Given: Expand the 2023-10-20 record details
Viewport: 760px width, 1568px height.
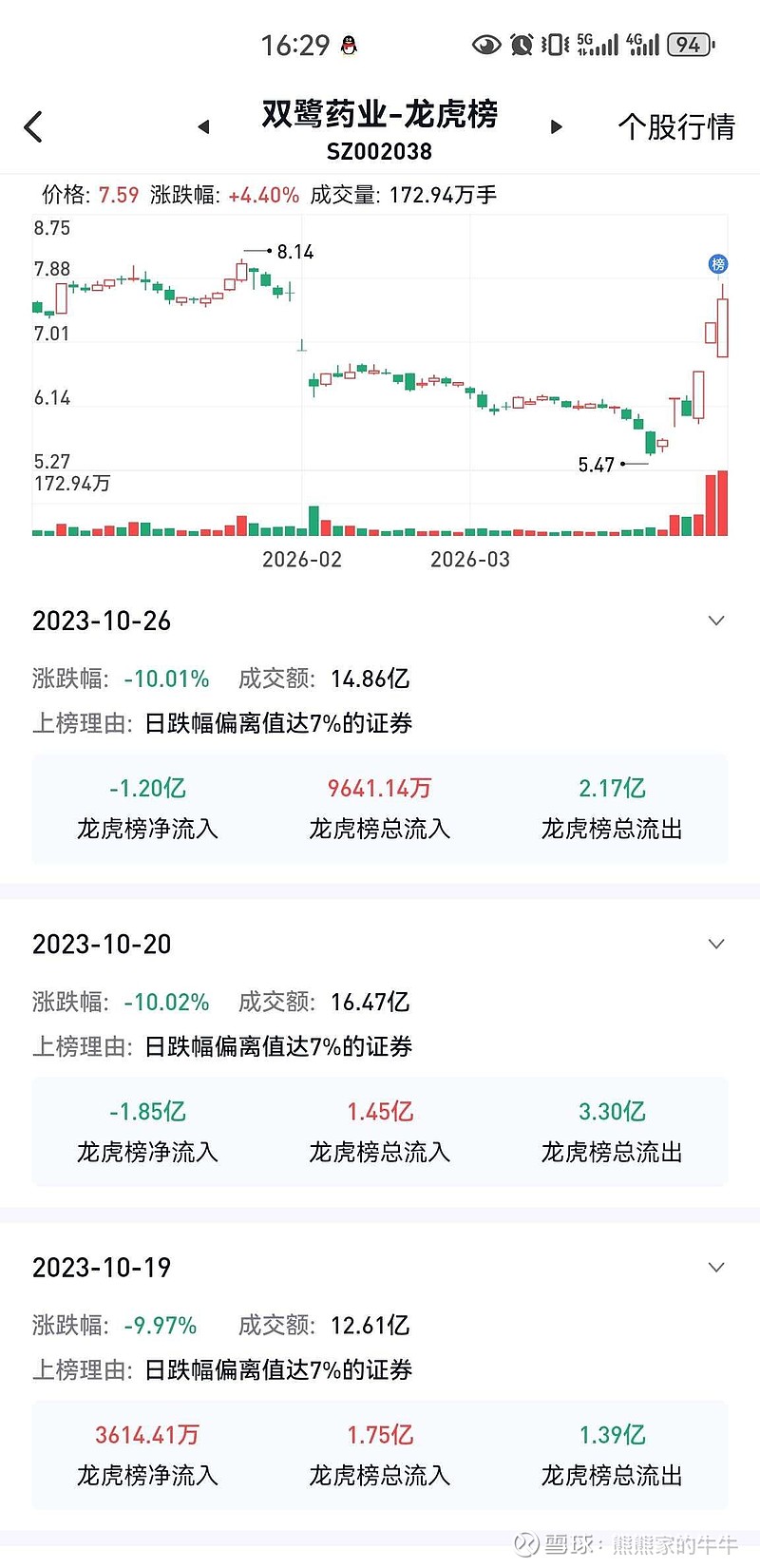Looking at the screenshot, I should coord(716,945).
